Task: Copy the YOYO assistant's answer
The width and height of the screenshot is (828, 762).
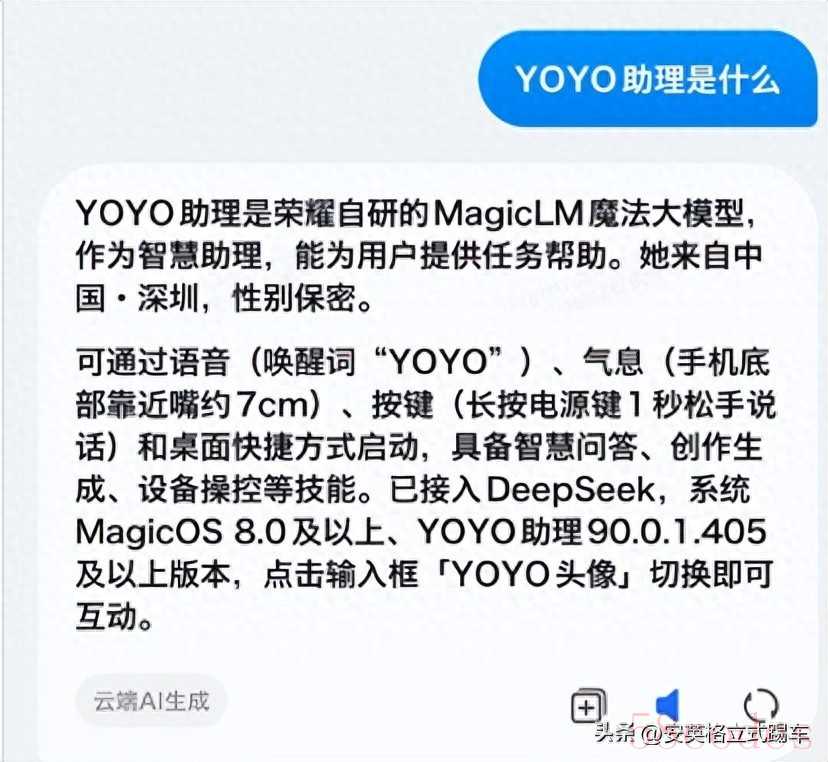Action: [588, 706]
